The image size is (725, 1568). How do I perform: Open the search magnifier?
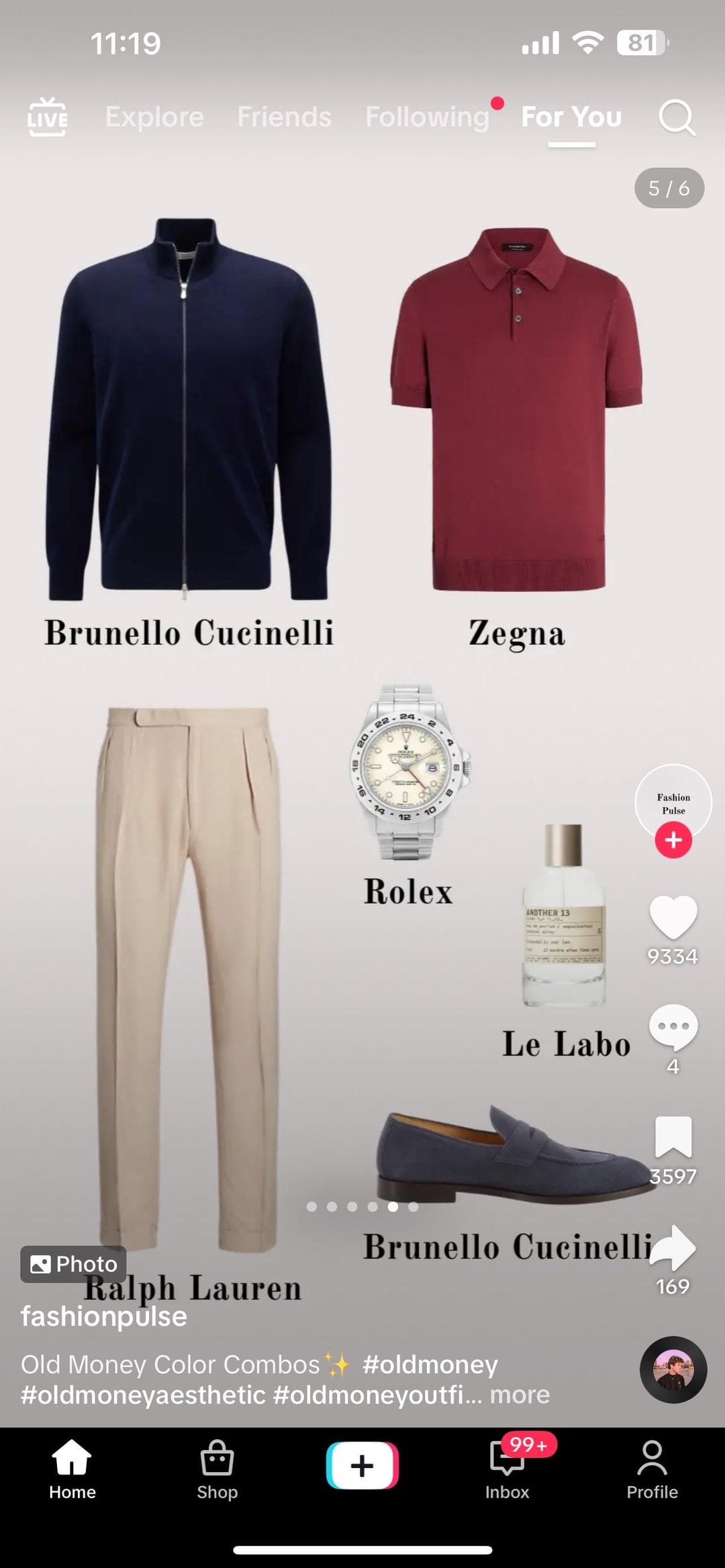675,118
